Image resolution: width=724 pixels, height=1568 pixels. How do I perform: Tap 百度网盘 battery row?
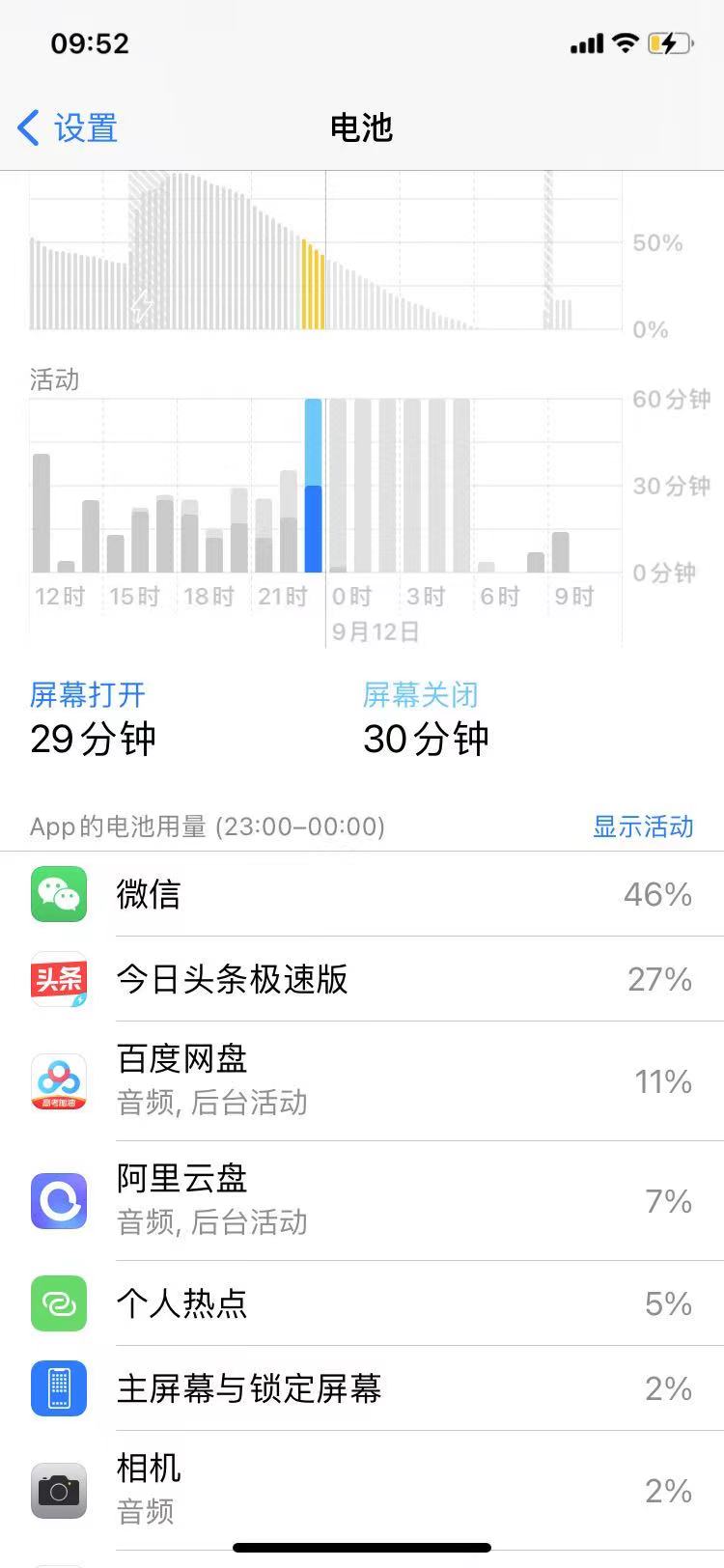click(x=362, y=1080)
